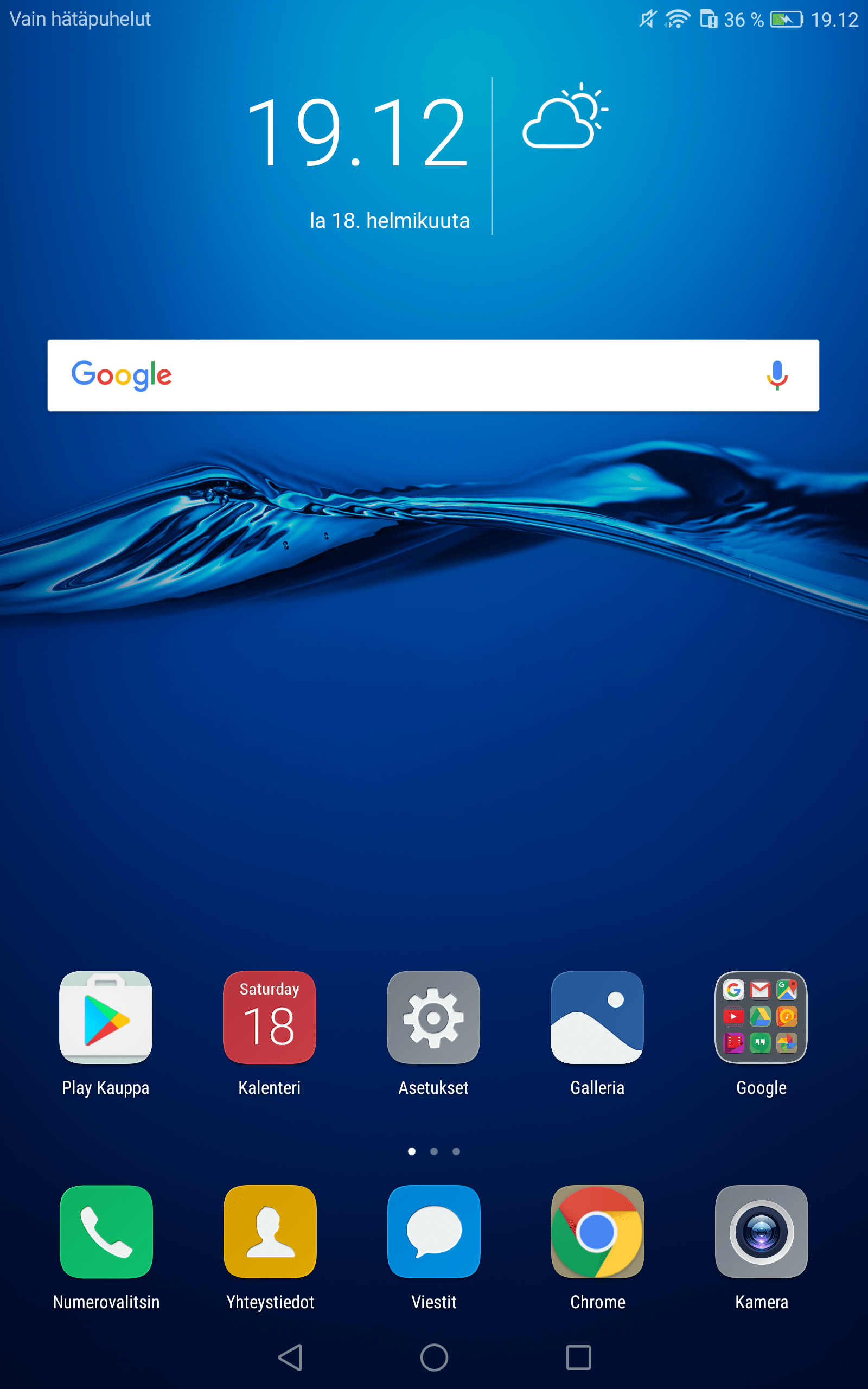868x1389 pixels.
Task: Open the Kamera app
Action: [761, 1231]
